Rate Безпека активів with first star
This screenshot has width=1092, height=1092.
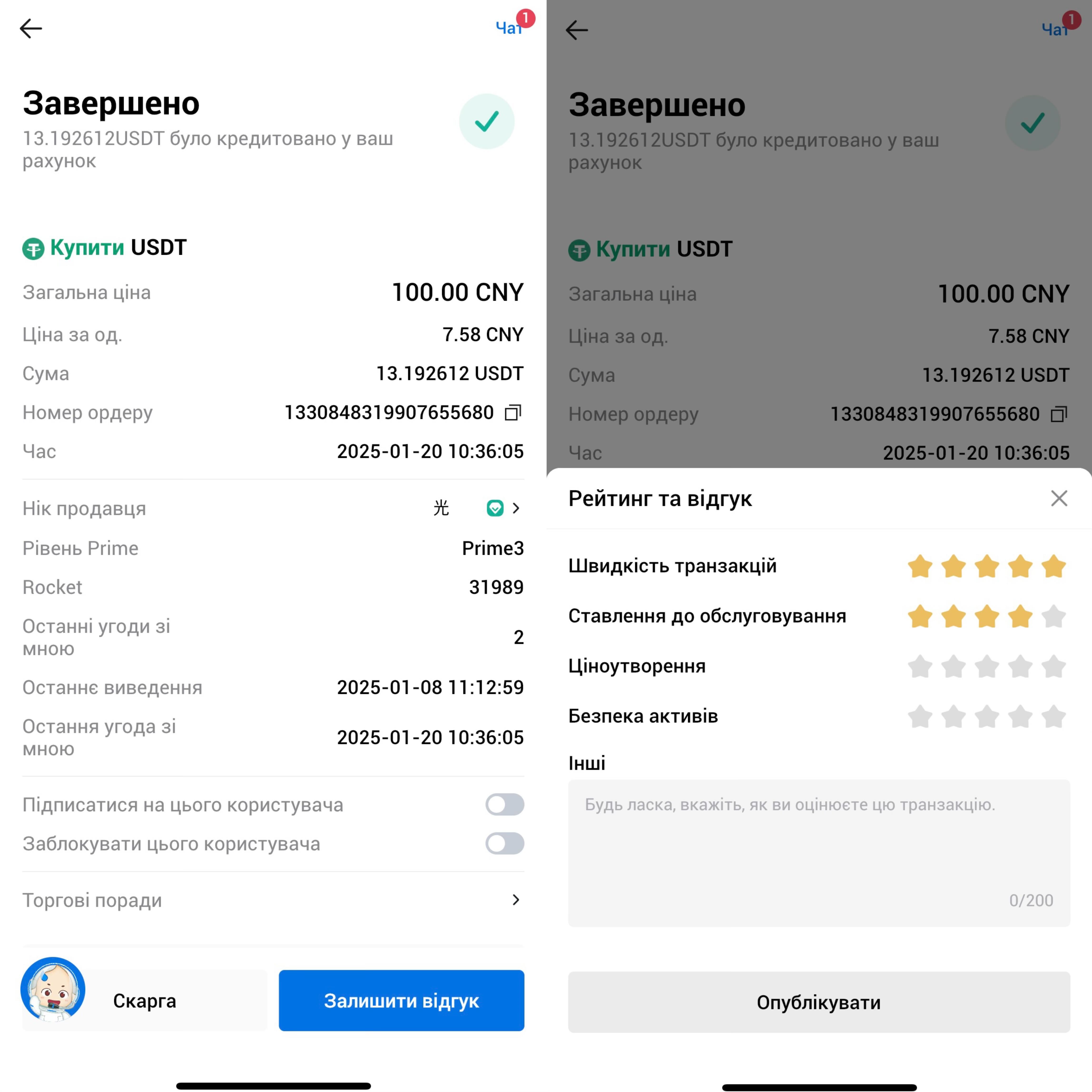(920, 716)
